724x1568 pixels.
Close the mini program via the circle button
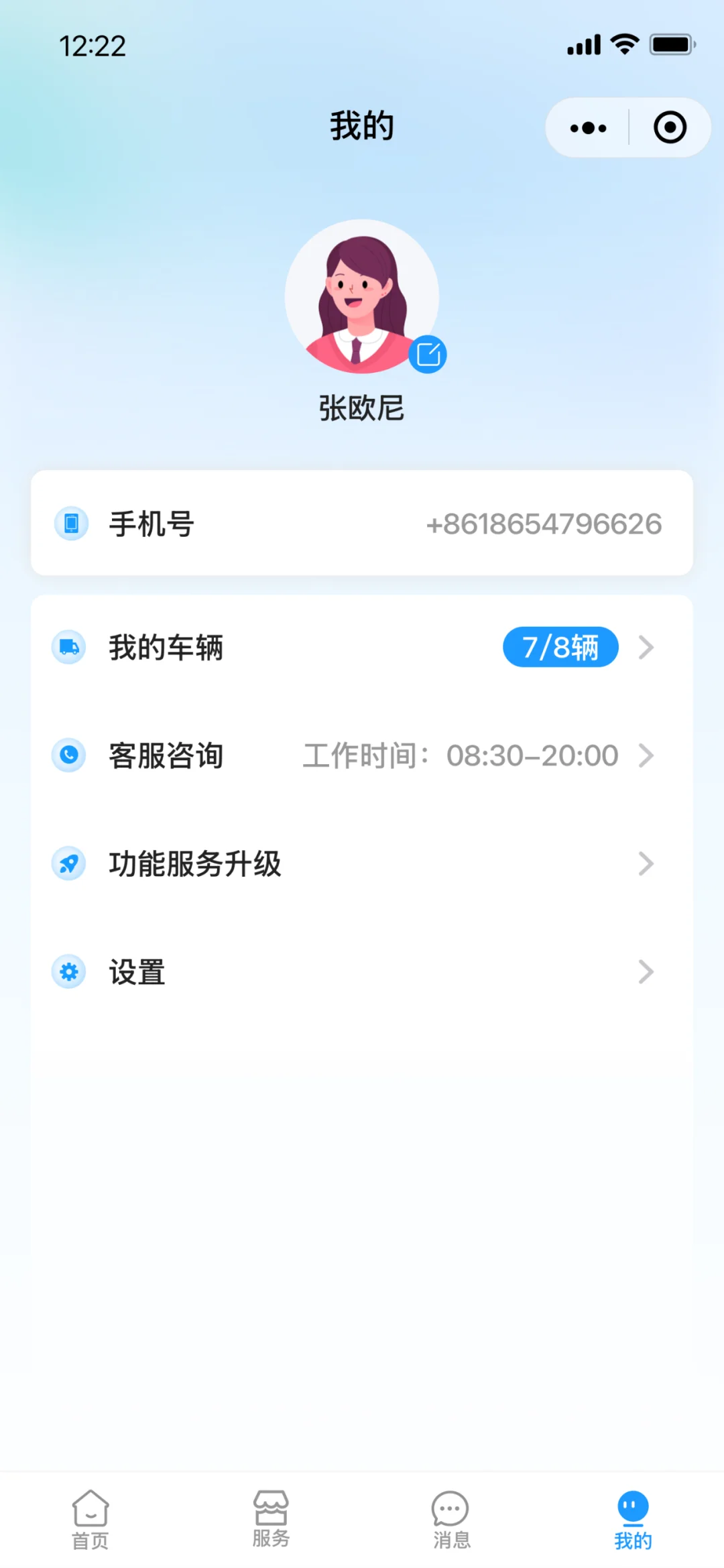670,128
